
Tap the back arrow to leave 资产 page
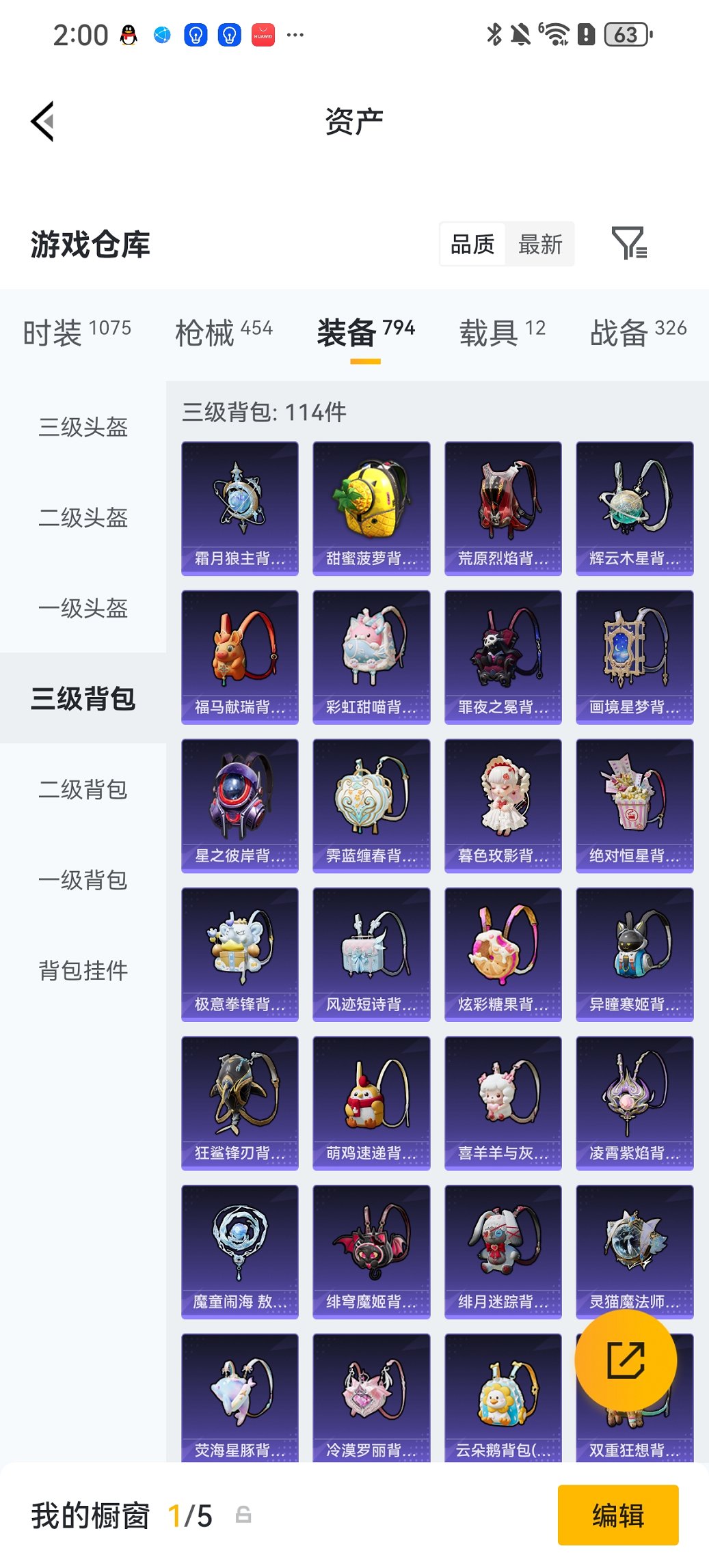click(42, 121)
